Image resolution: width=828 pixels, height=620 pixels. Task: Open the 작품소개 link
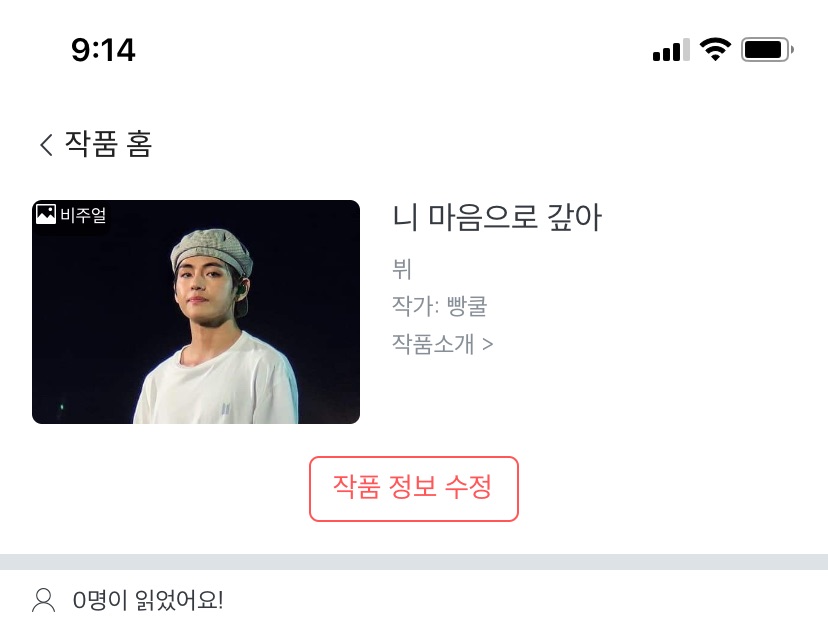pyautogui.click(x=442, y=344)
